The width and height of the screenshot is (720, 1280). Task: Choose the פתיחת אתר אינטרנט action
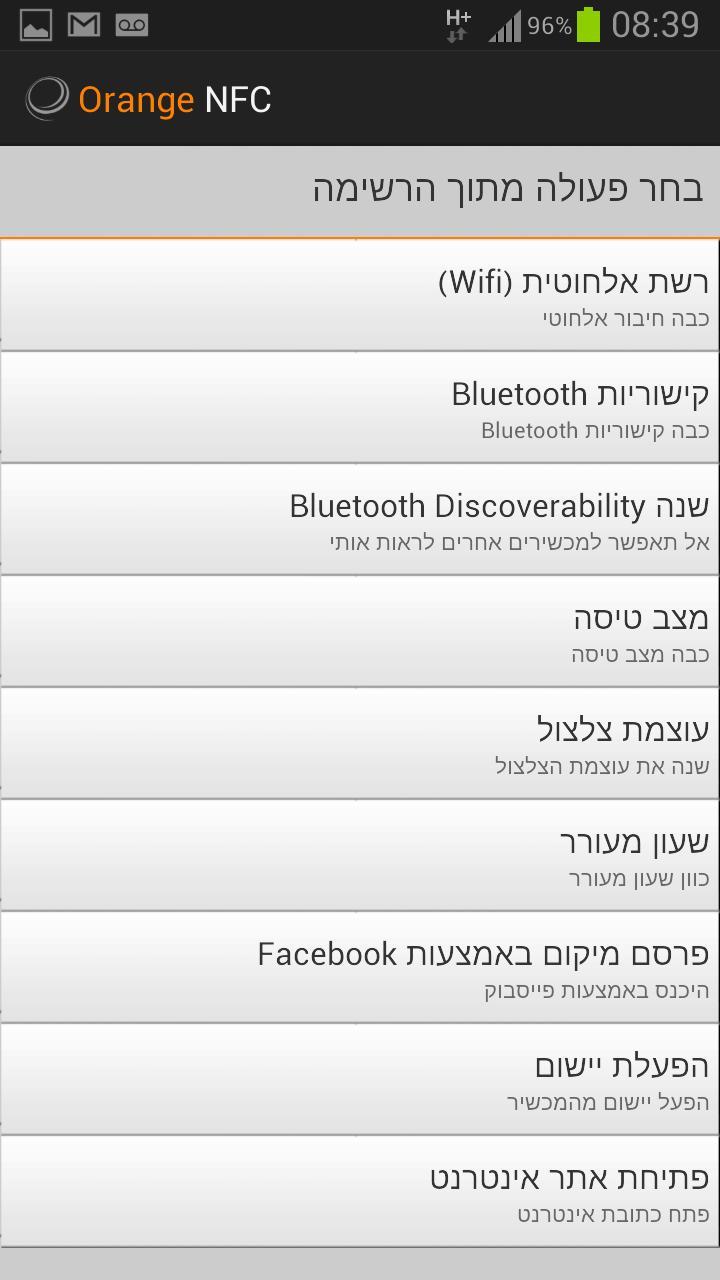coord(360,1192)
